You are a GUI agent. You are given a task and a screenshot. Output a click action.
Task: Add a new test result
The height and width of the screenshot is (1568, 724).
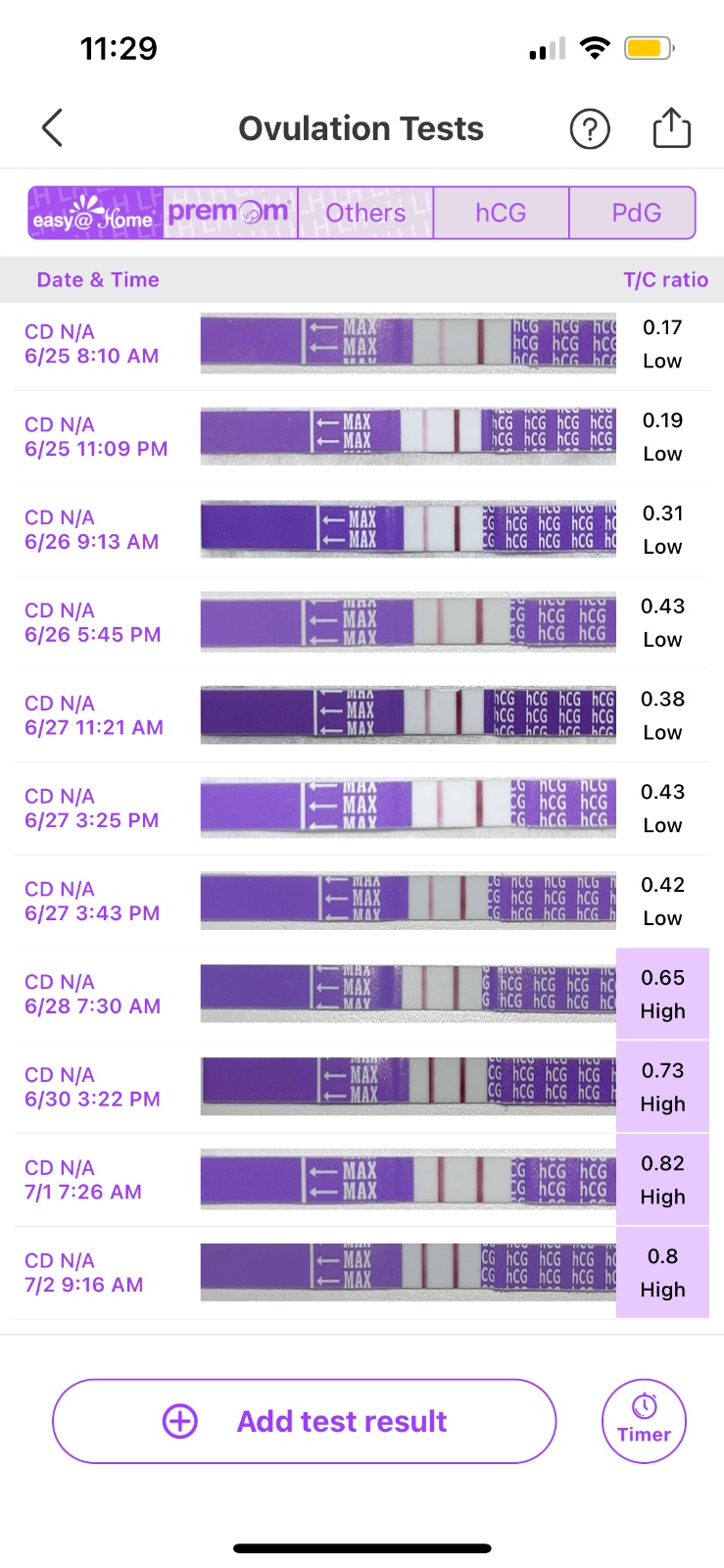304,1421
